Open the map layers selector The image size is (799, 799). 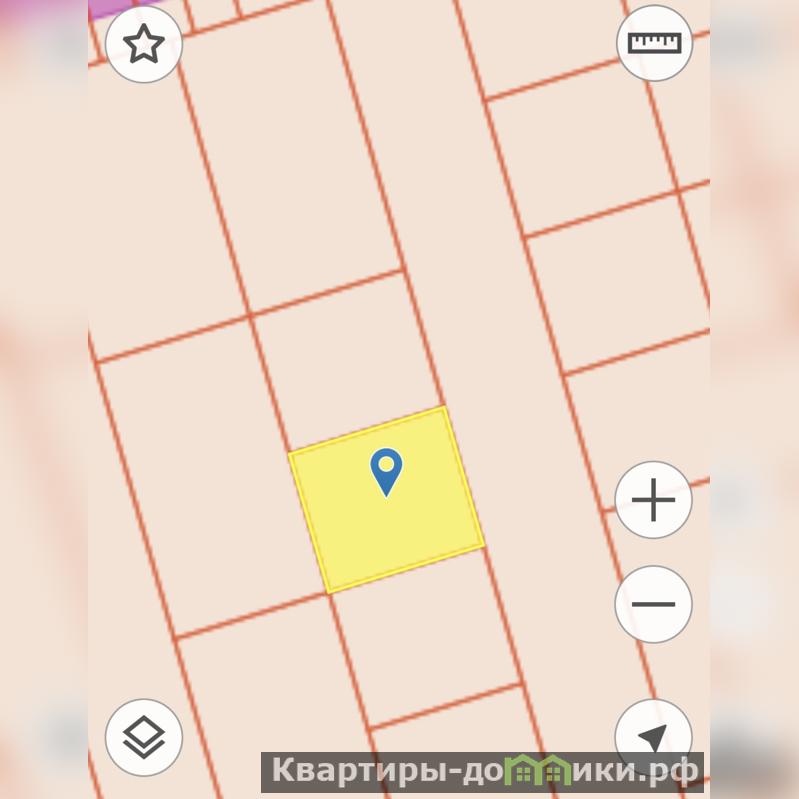tap(144, 738)
